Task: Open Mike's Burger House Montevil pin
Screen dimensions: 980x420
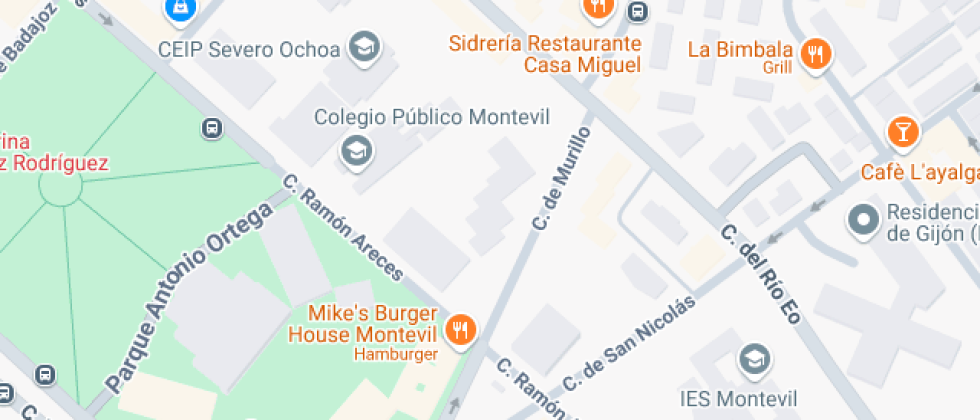Action: click(x=460, y=329)
